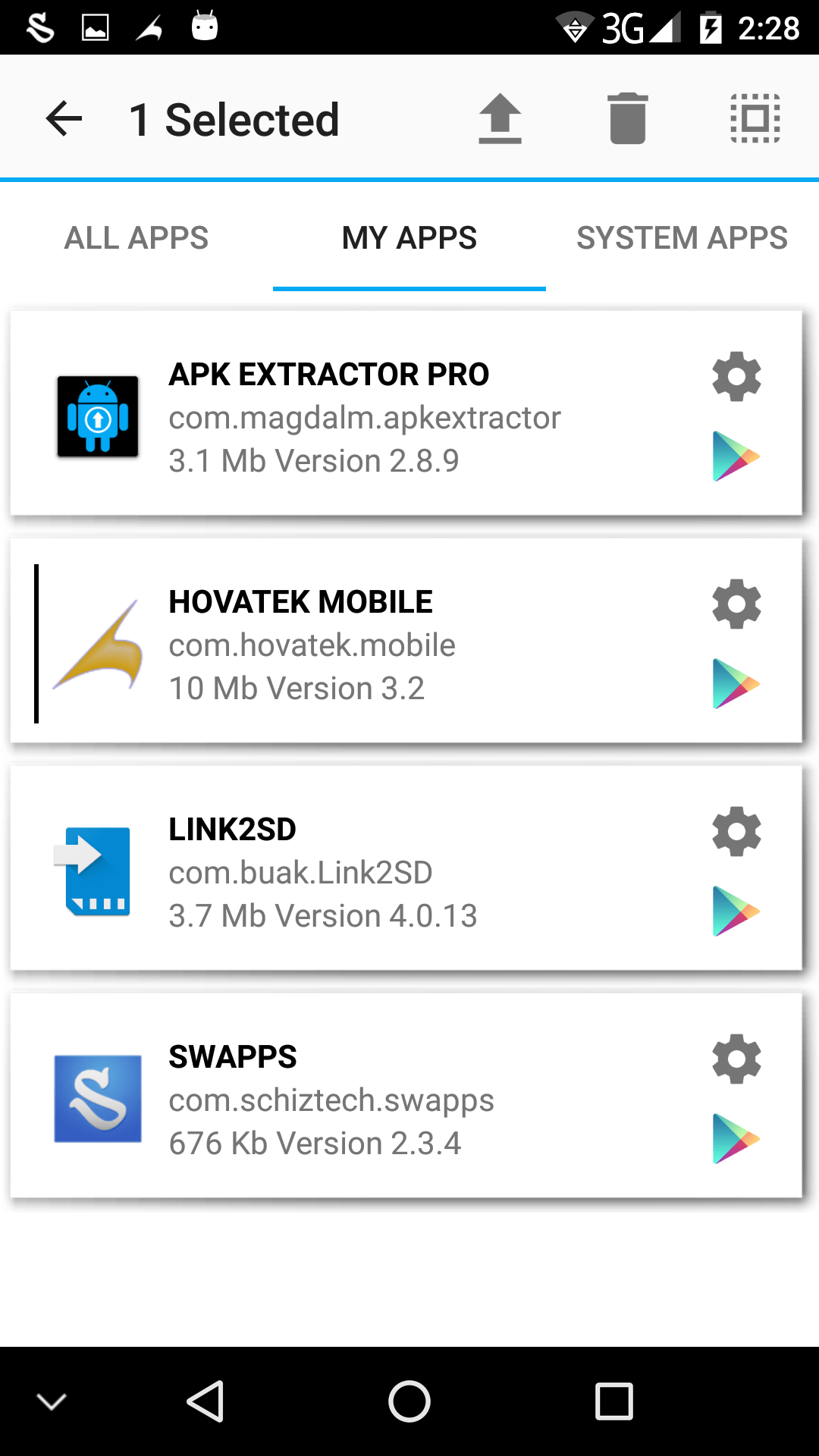
Task: Open settings for SWAPPS
Action: tap(735, 1058)
